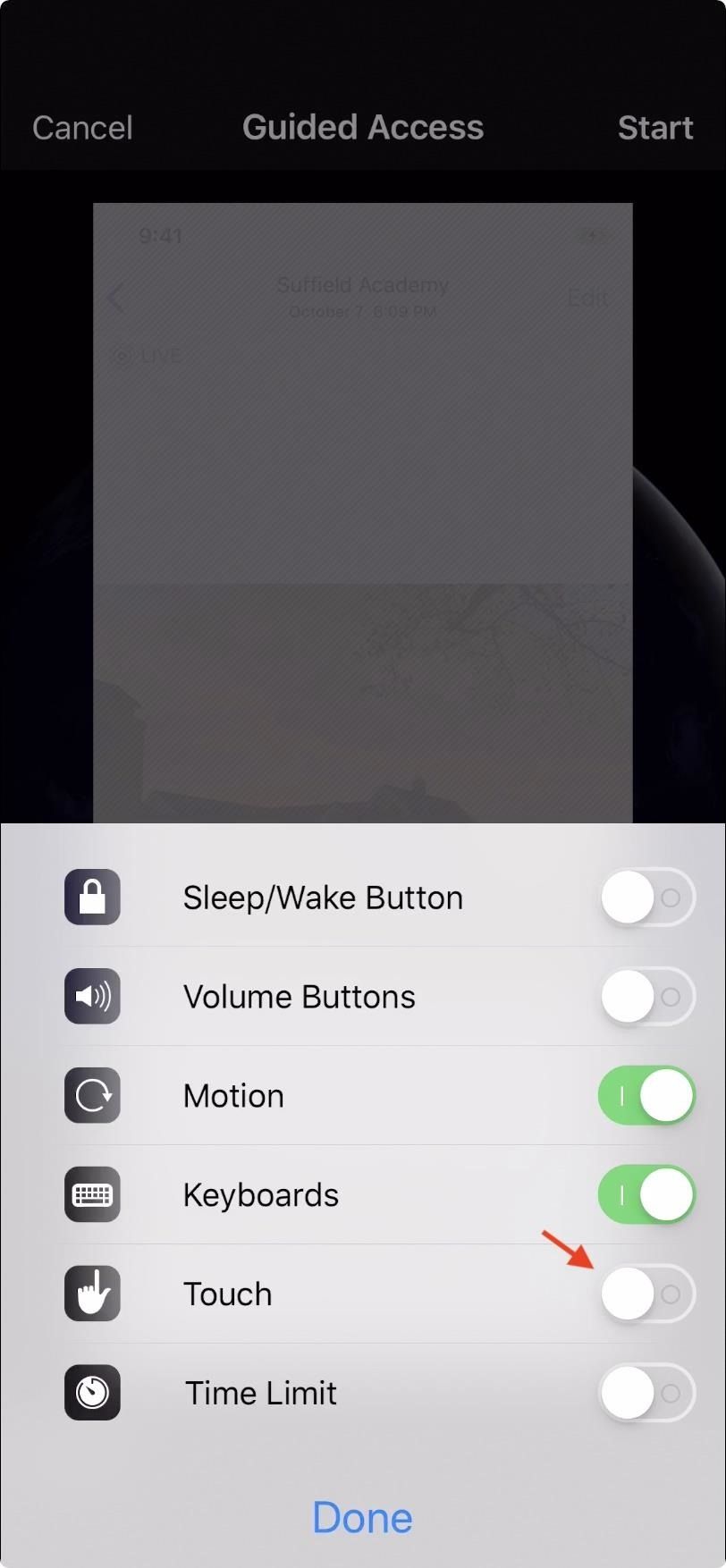Toggle the Time Limit switch on

646,1393
